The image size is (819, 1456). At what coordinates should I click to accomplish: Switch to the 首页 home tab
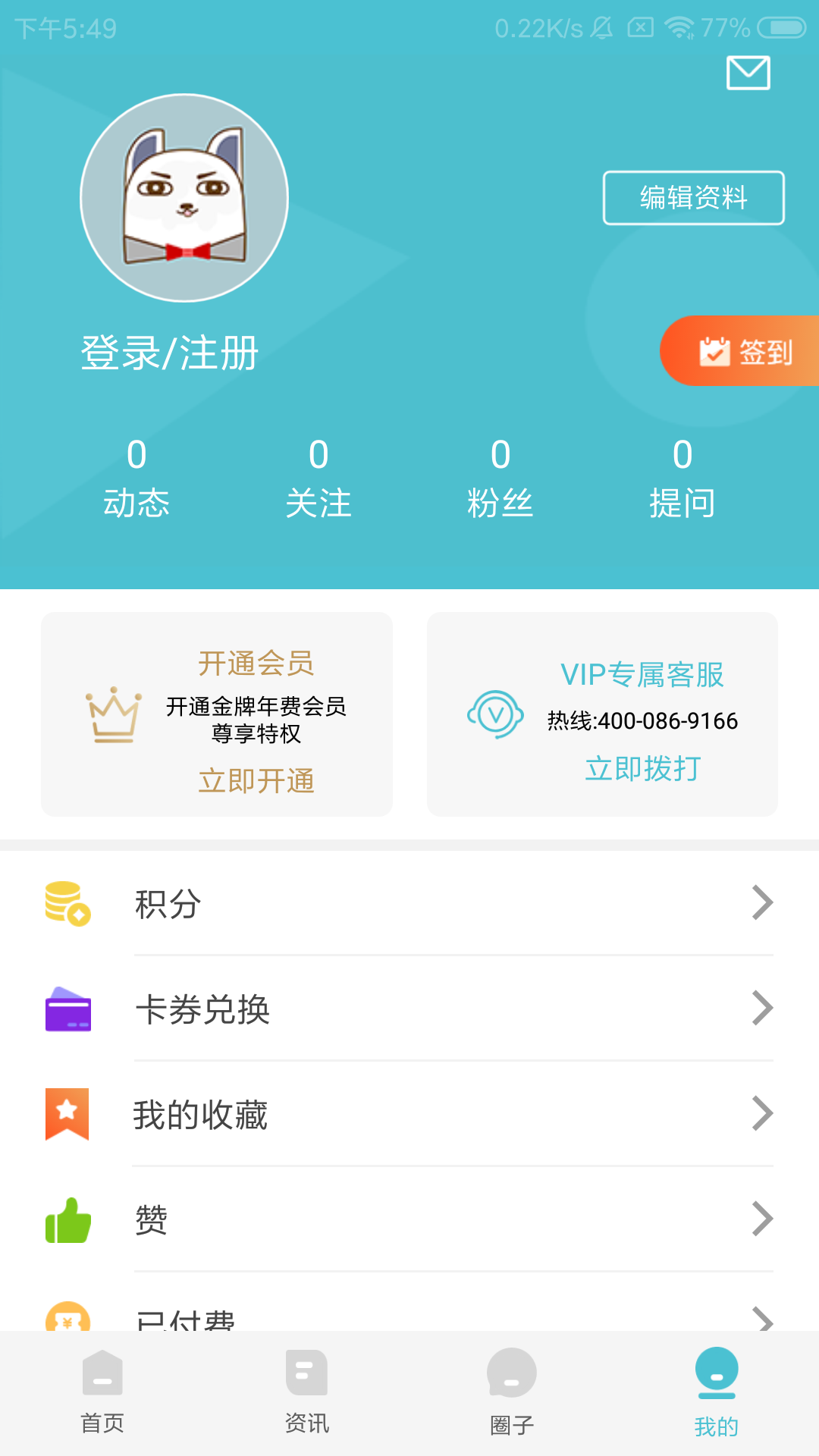tap(102, 1392)
